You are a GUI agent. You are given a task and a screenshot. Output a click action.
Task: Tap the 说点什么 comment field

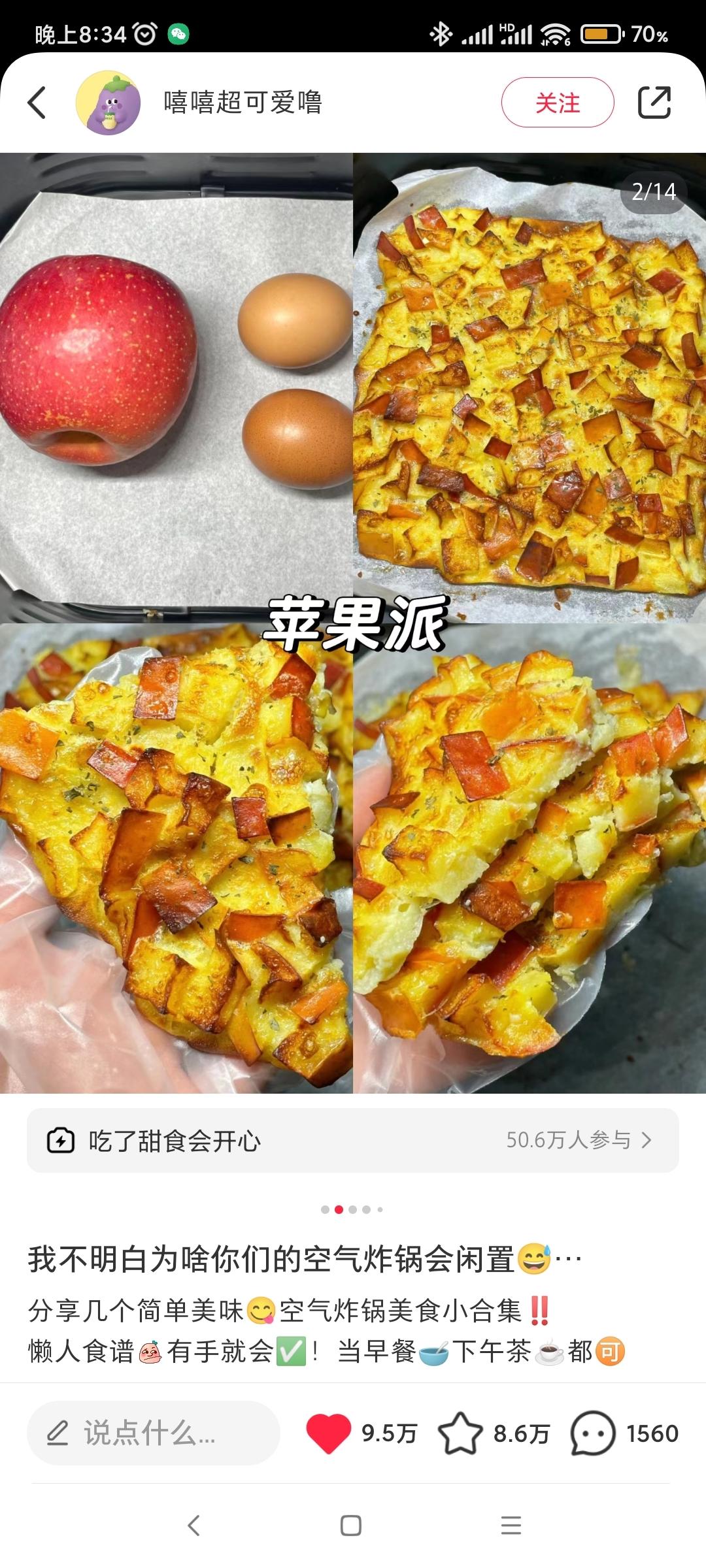tap(154, 1433)
